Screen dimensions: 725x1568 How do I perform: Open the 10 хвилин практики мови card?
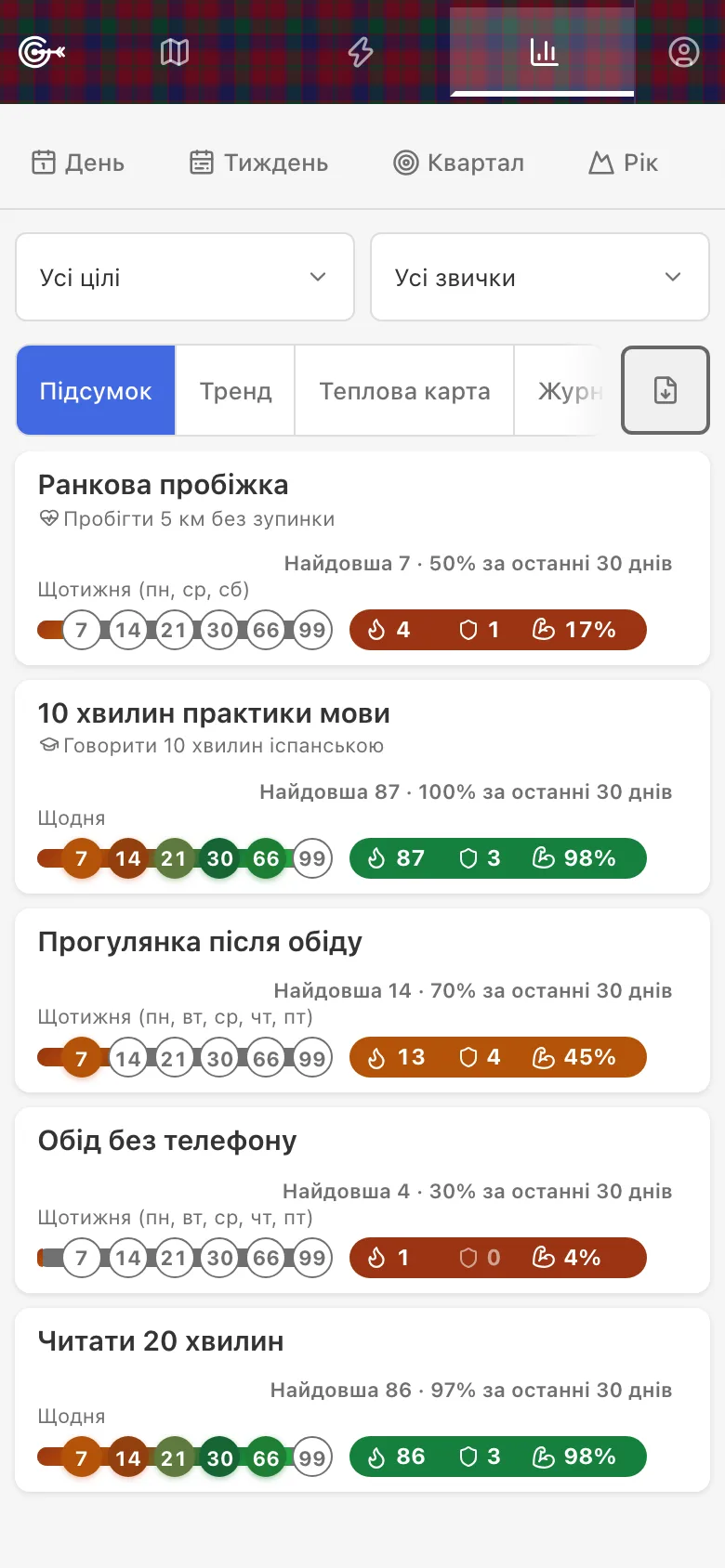362,787
